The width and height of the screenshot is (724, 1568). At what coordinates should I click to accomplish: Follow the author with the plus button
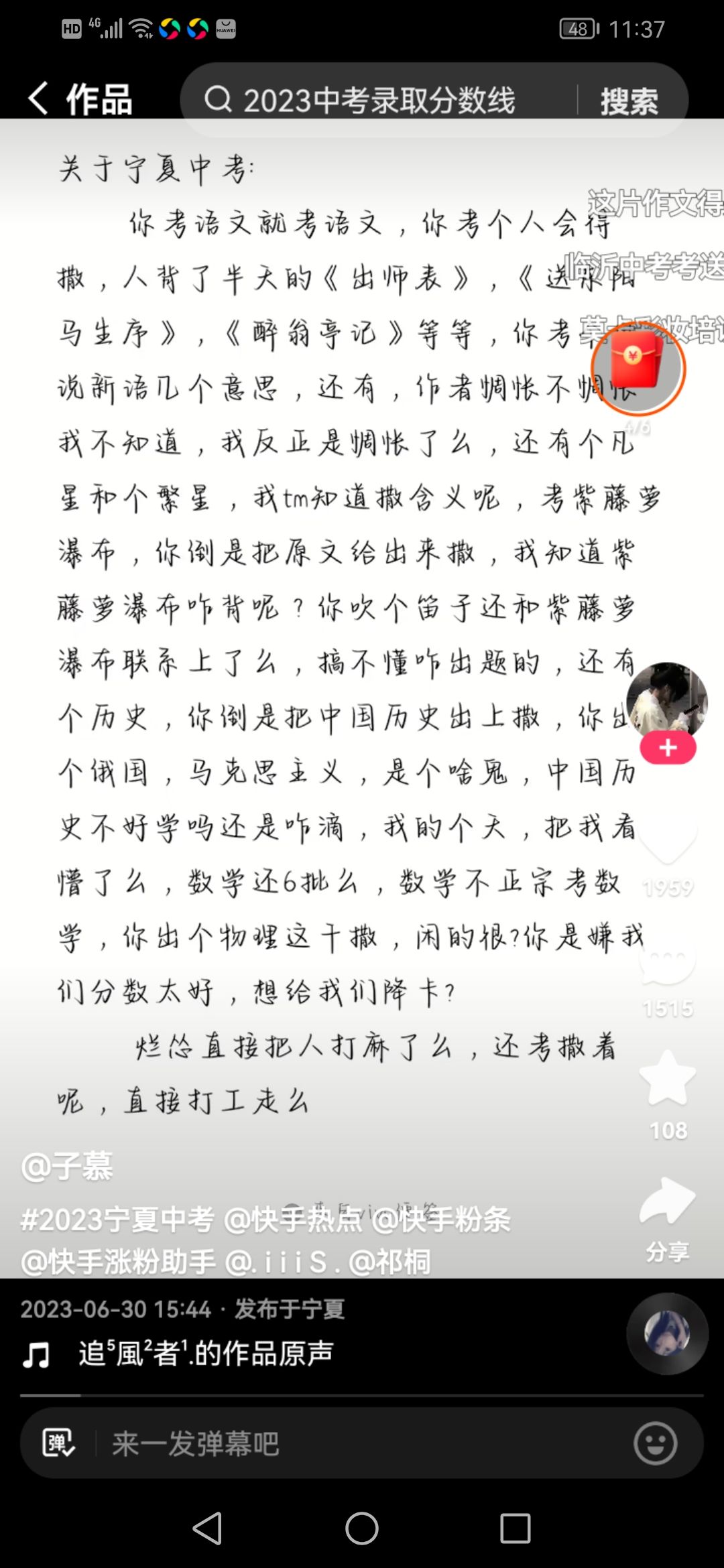click(x=668, y=748)
